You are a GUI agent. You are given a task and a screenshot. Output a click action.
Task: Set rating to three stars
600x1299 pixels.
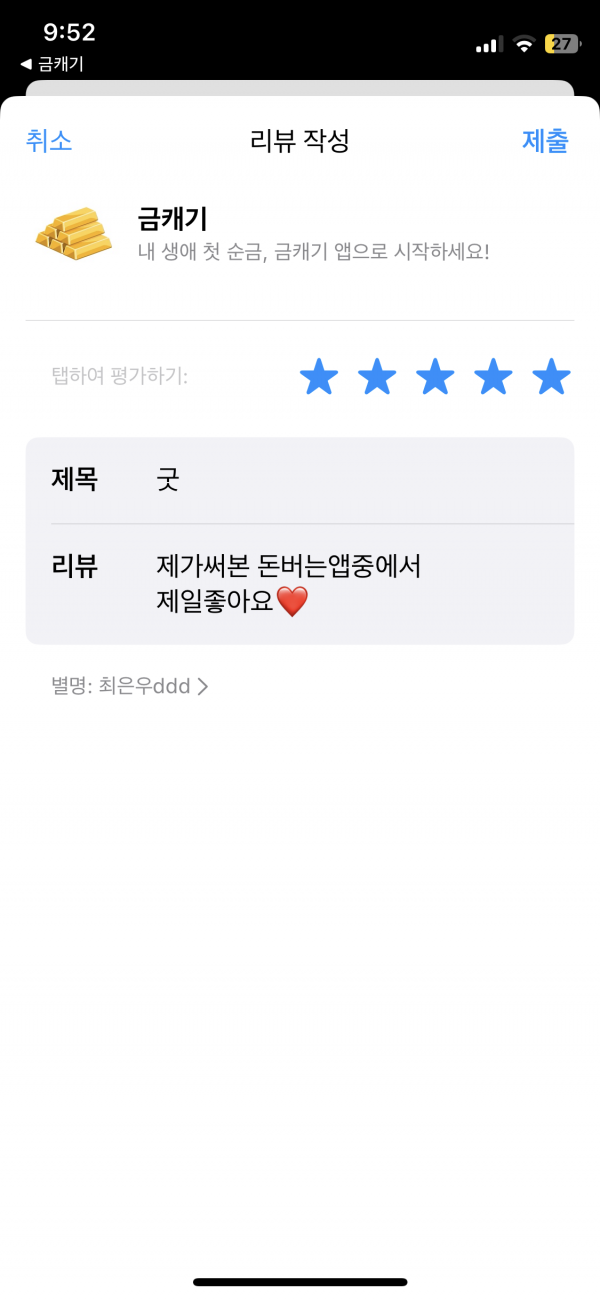(x=435, y=378)
